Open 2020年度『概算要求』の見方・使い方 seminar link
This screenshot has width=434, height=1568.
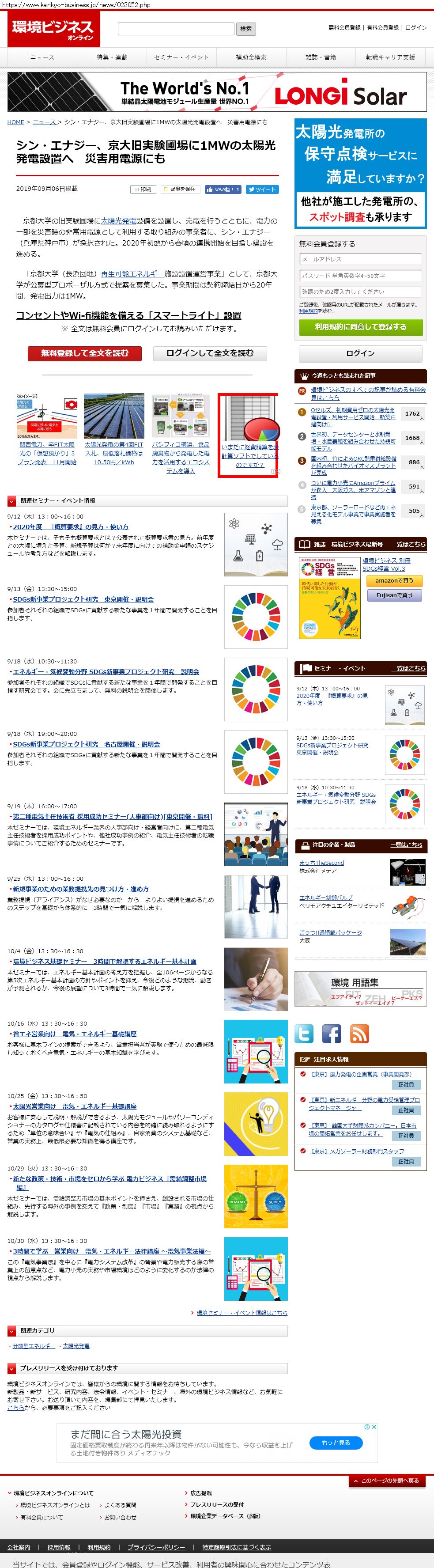pos(71,527)
